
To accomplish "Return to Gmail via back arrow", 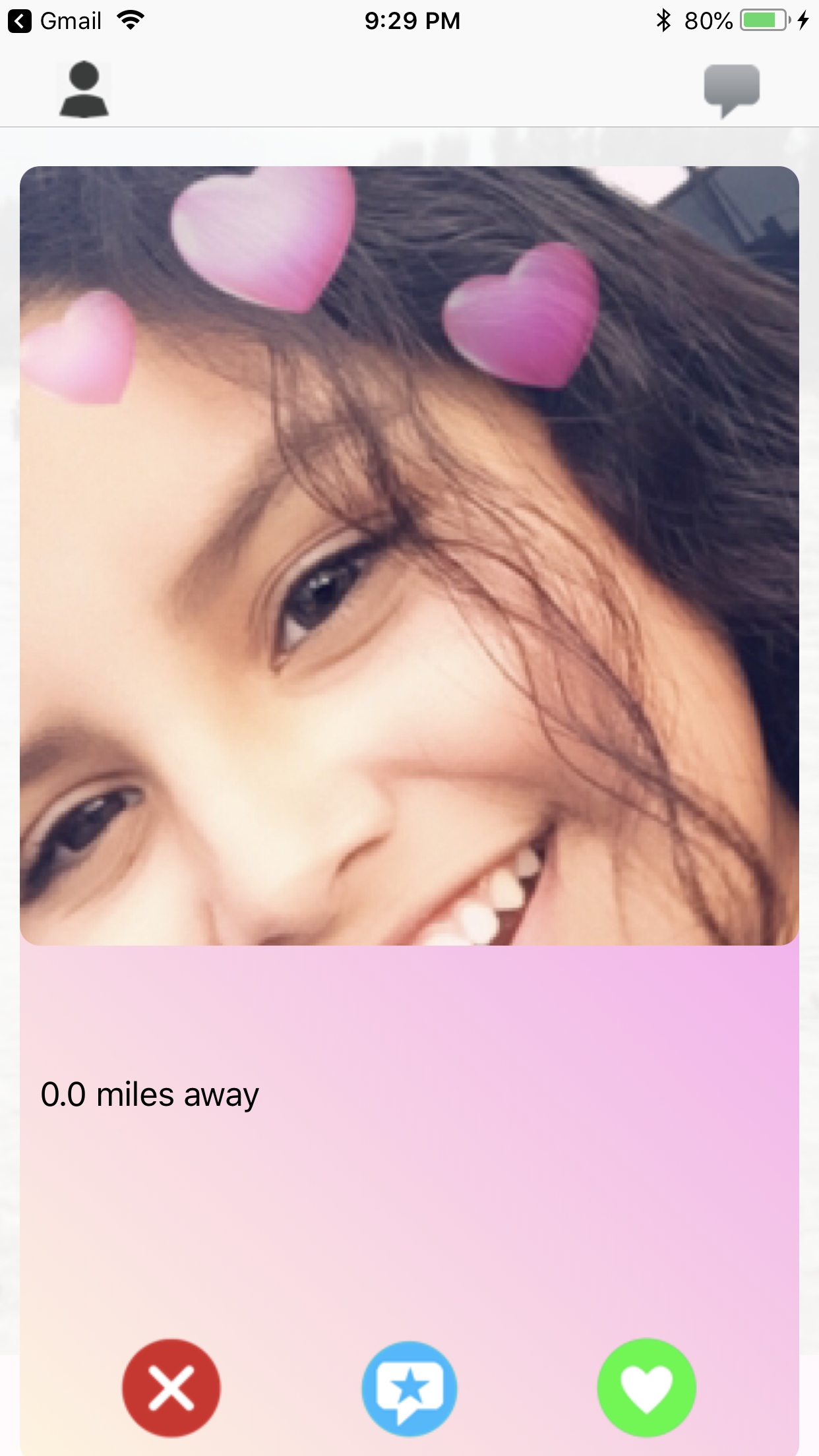I will 20,21.
